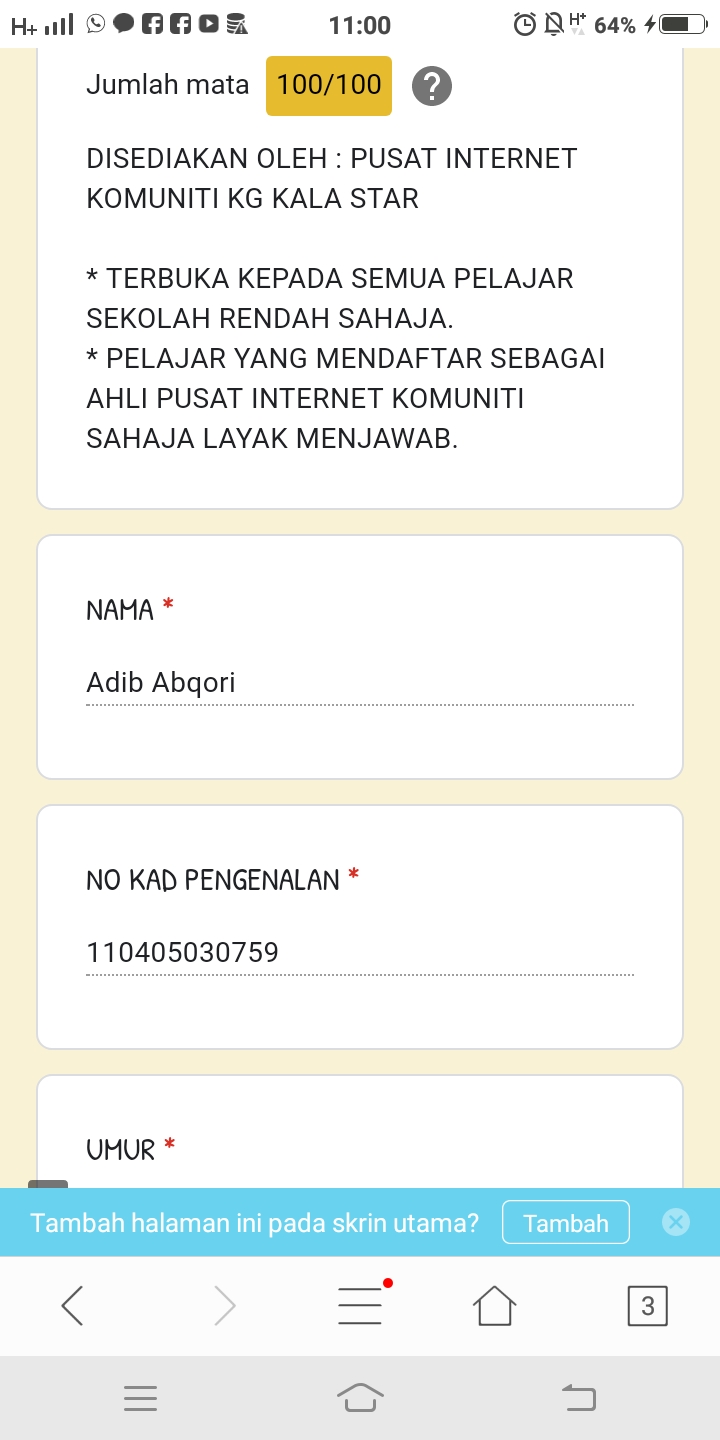Viewport: 720px width, 1440px height.
Task: Edit the NO KAD PENGENALAN field
Action: [360, 953]
